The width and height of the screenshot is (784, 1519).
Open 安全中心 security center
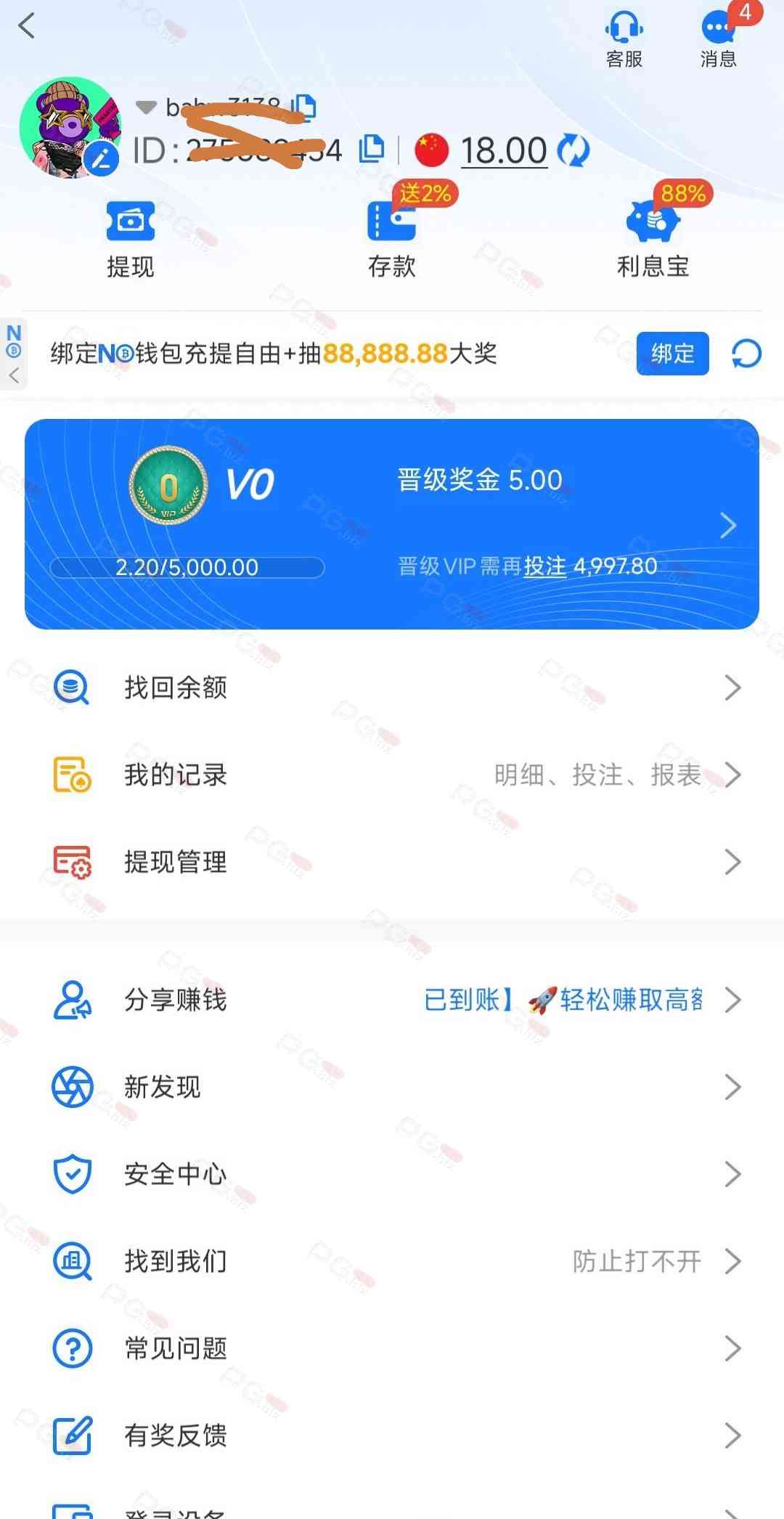[392, 1174]
